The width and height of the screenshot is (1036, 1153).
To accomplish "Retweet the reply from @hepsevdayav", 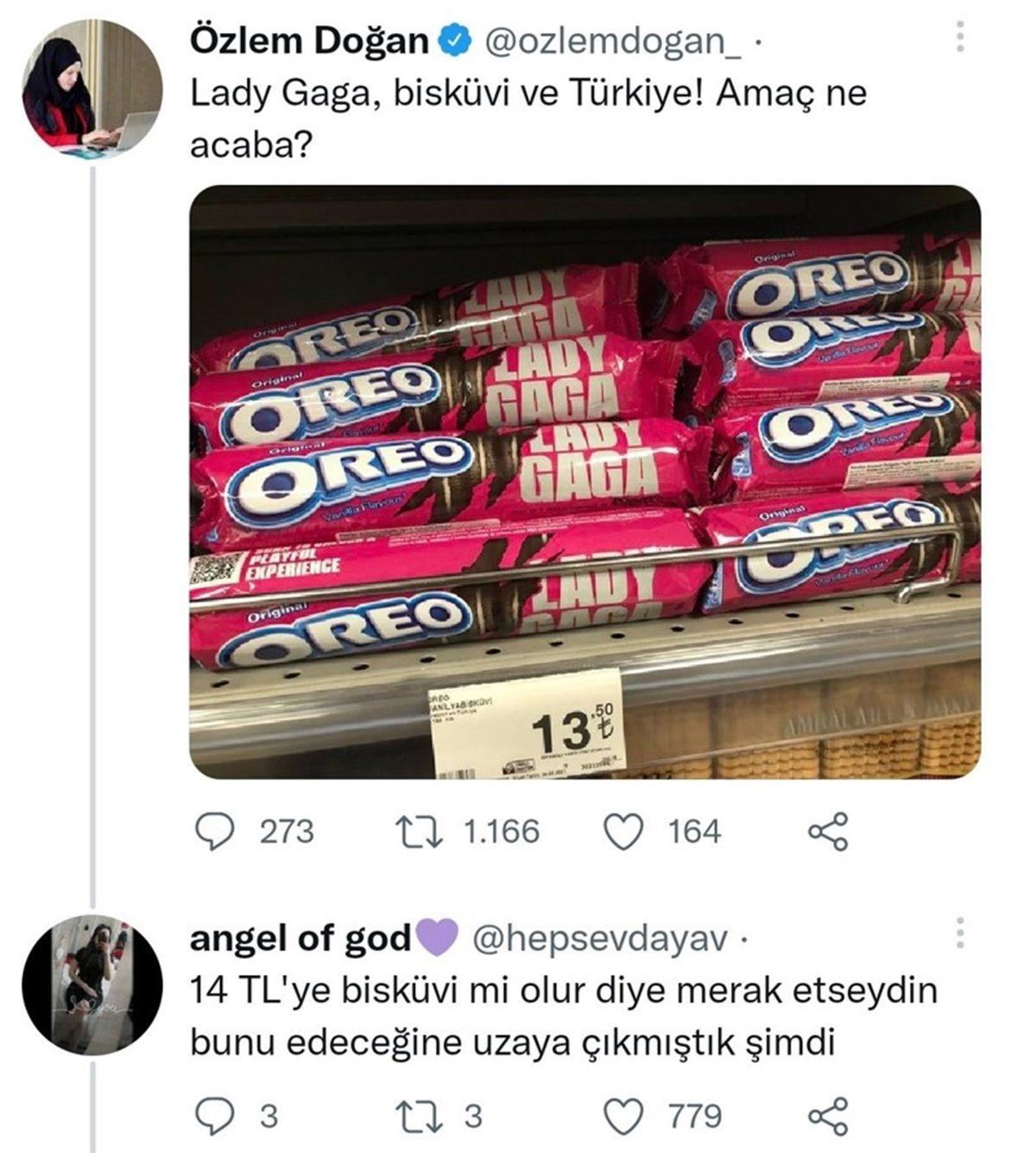I will pos(417,1116).
